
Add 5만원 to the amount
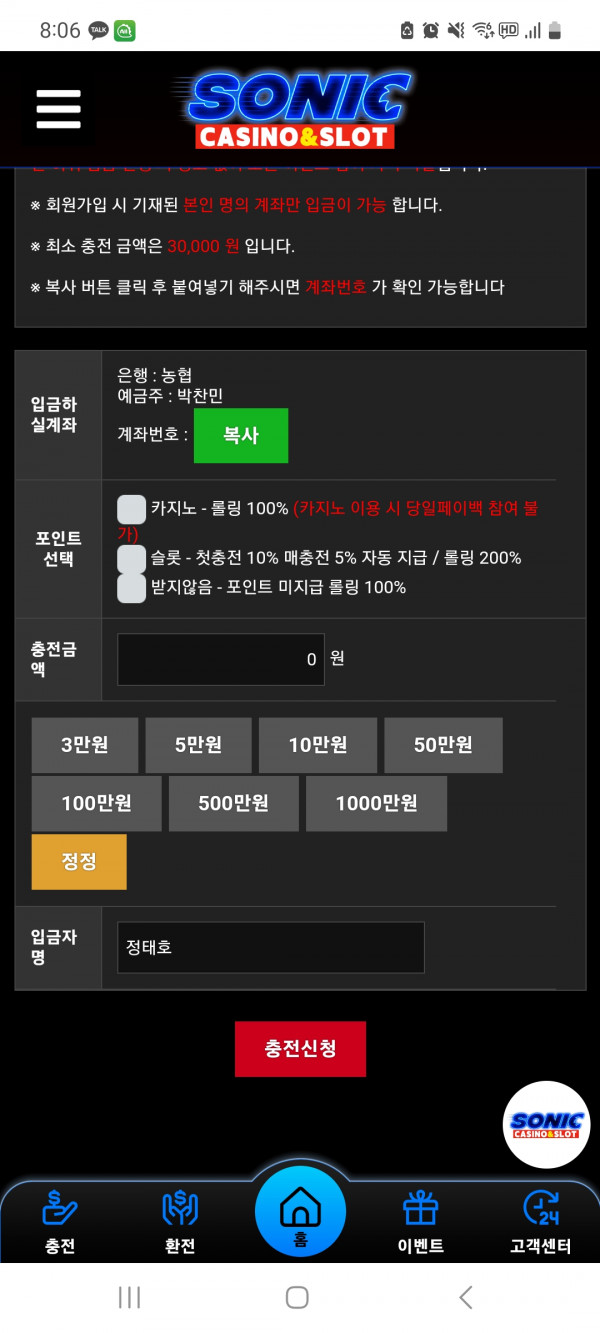pyautogui.click(x=198, y=745)
